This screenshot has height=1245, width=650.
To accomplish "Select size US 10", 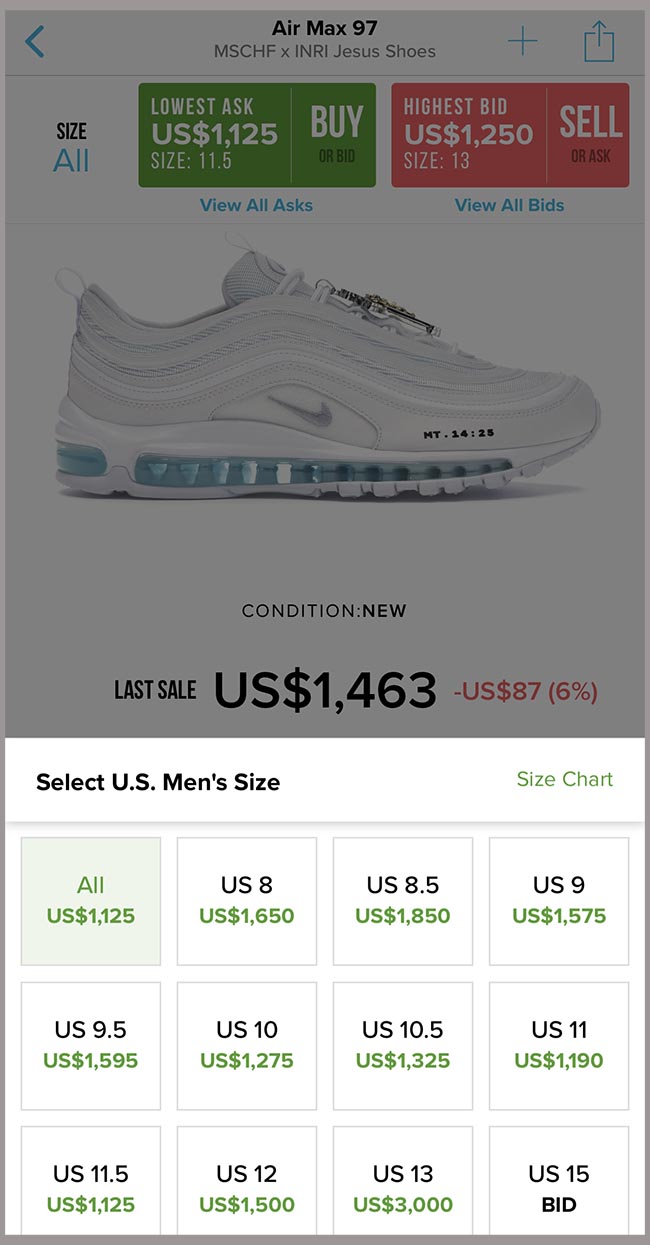I will tap(247, 1045).
